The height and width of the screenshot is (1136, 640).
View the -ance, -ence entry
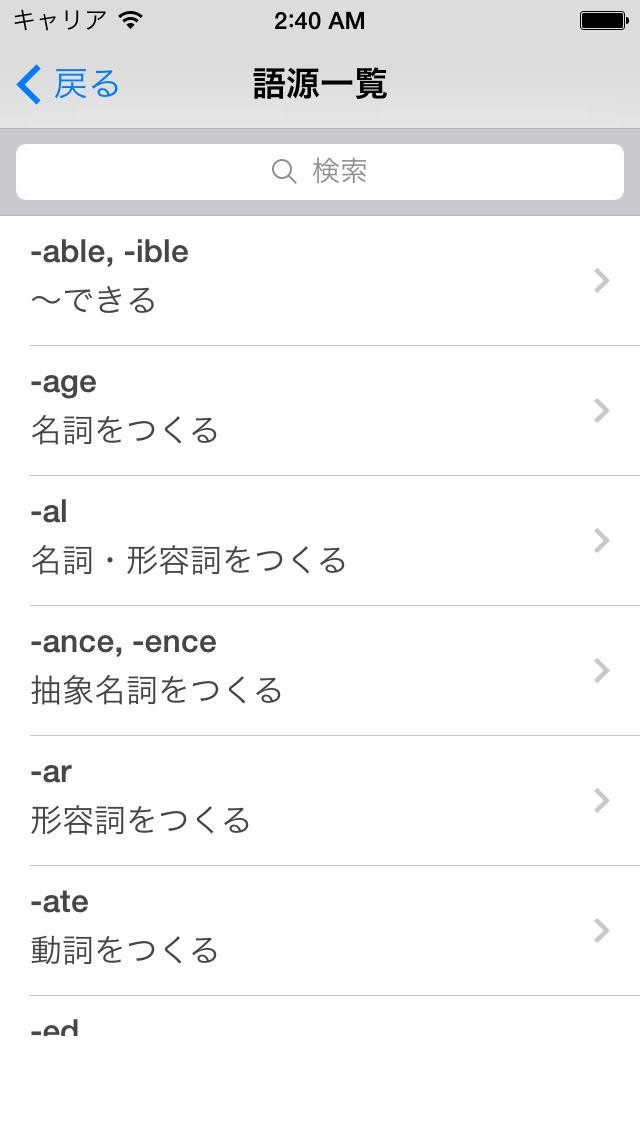[x=320, y=671]
